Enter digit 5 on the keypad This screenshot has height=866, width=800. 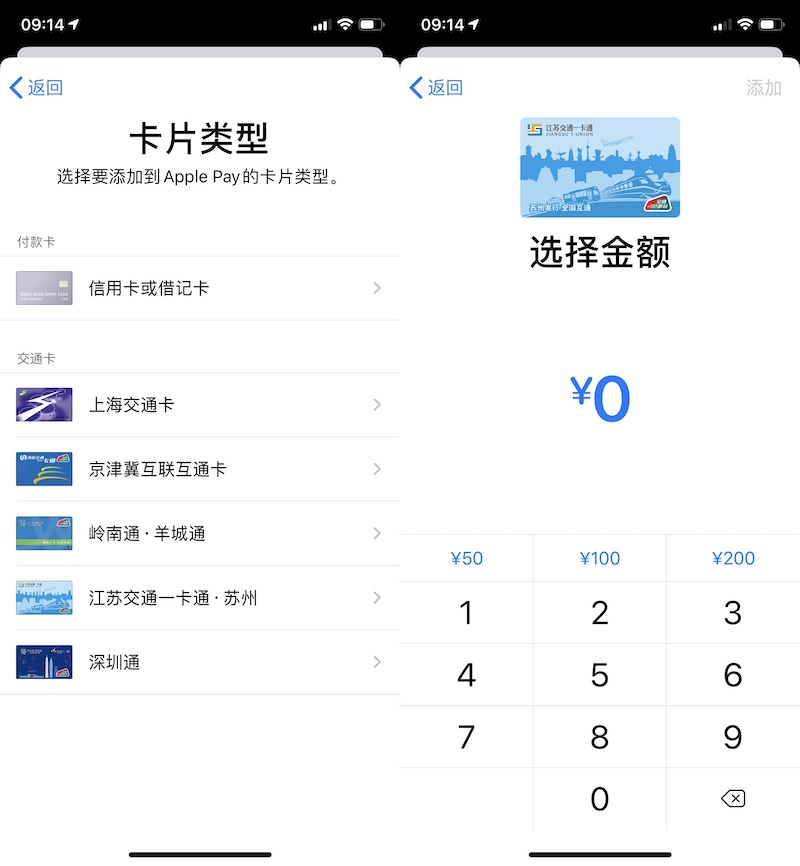point(600,675)
